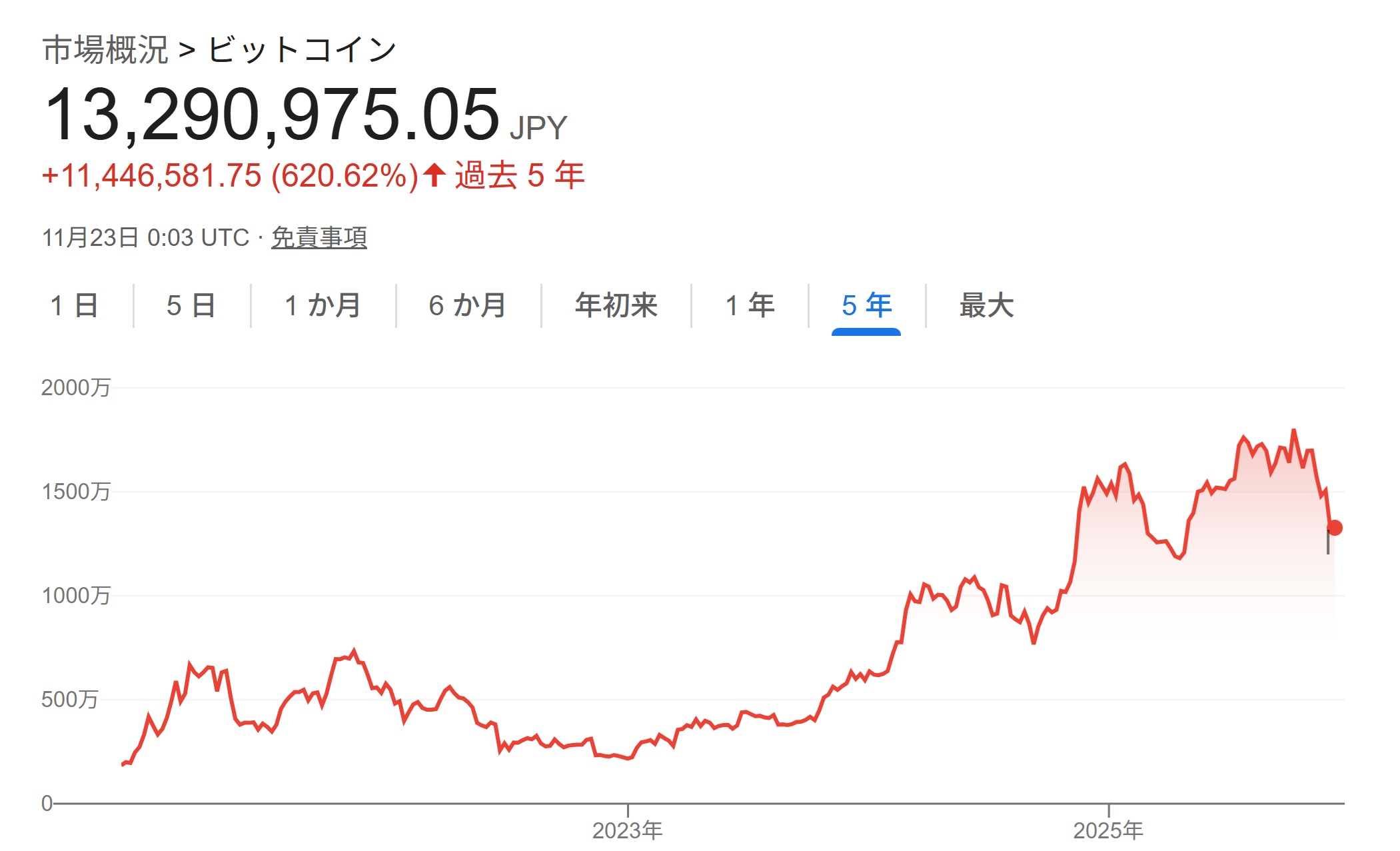The width and height of the screenshot is (1400, 851).
Task: View the 1 年 price chart
Action: click(x=750, y=306)
